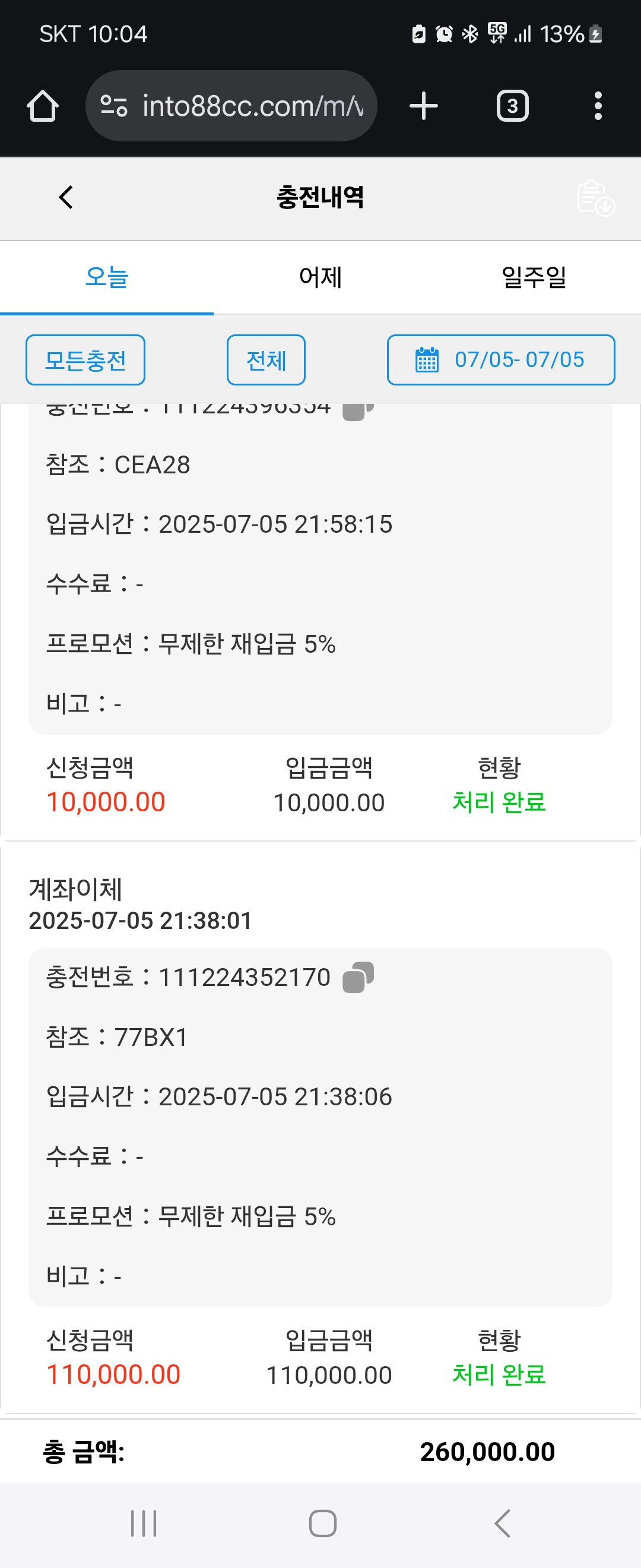Viewport: 641px width, 1568px height.
Task: Select the 일주일 tab
Action: 534,277
